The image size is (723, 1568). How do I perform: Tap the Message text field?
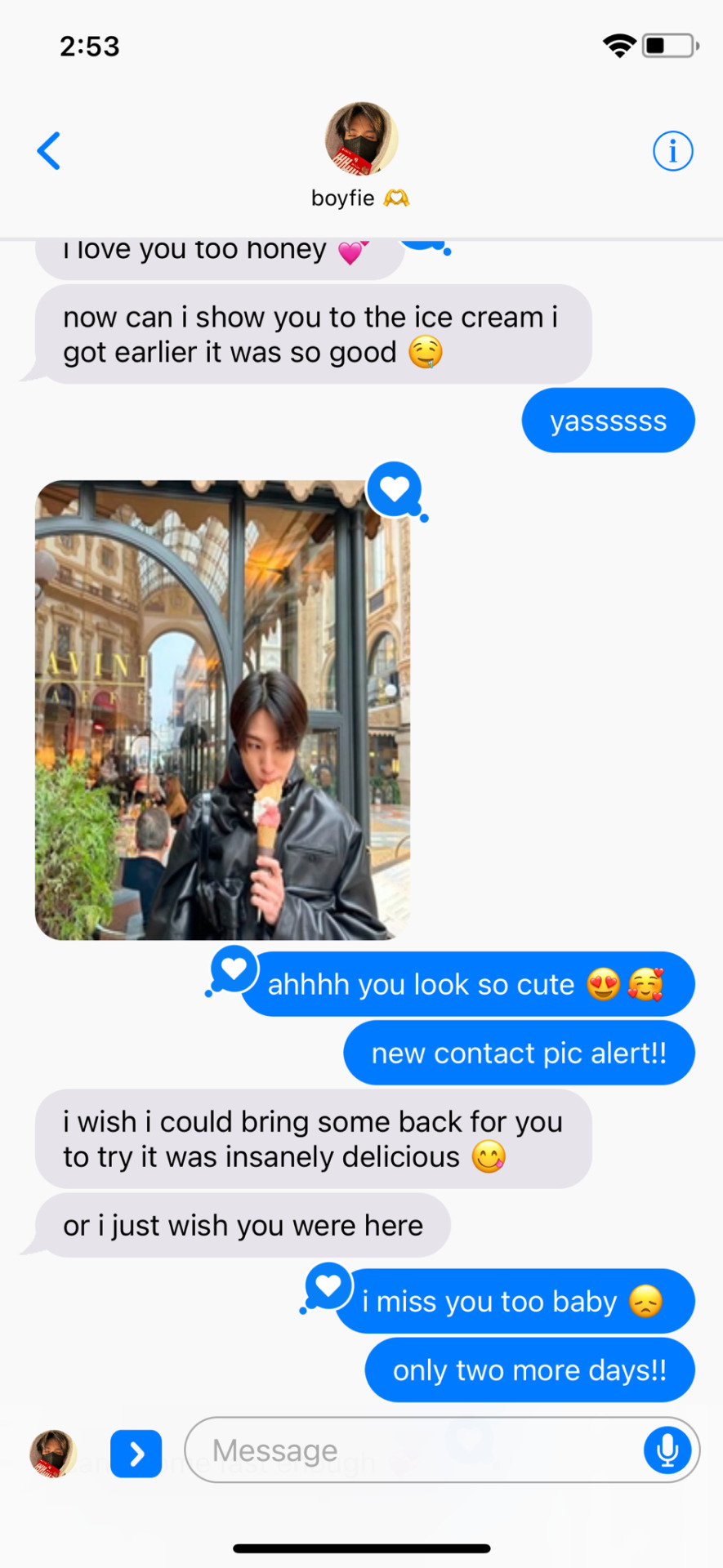408,1450
